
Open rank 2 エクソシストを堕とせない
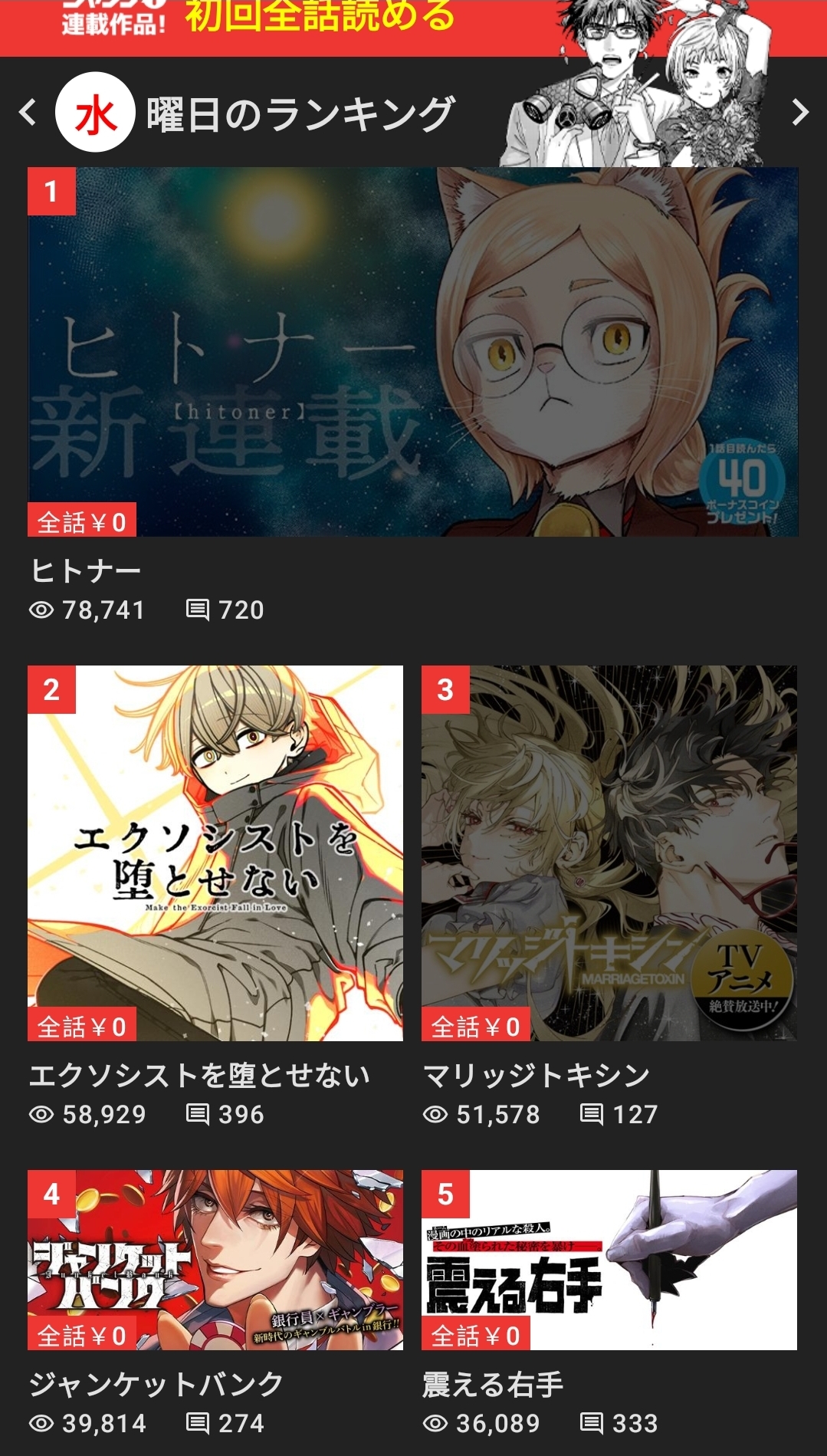215,853
